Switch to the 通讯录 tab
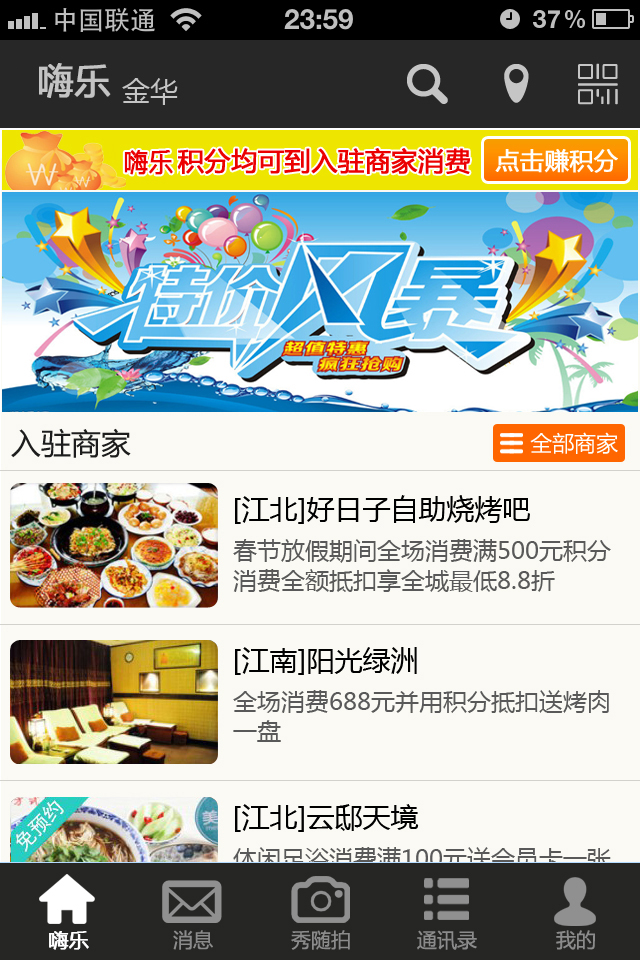640x960 pixels. pyautogui.click(x=446, y=913)
